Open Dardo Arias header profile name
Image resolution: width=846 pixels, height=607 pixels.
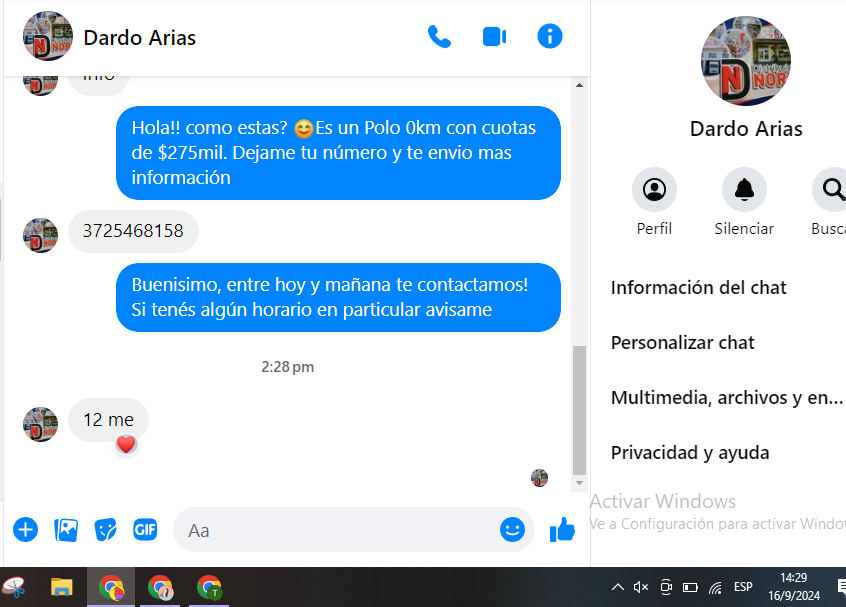click(140, 38)
